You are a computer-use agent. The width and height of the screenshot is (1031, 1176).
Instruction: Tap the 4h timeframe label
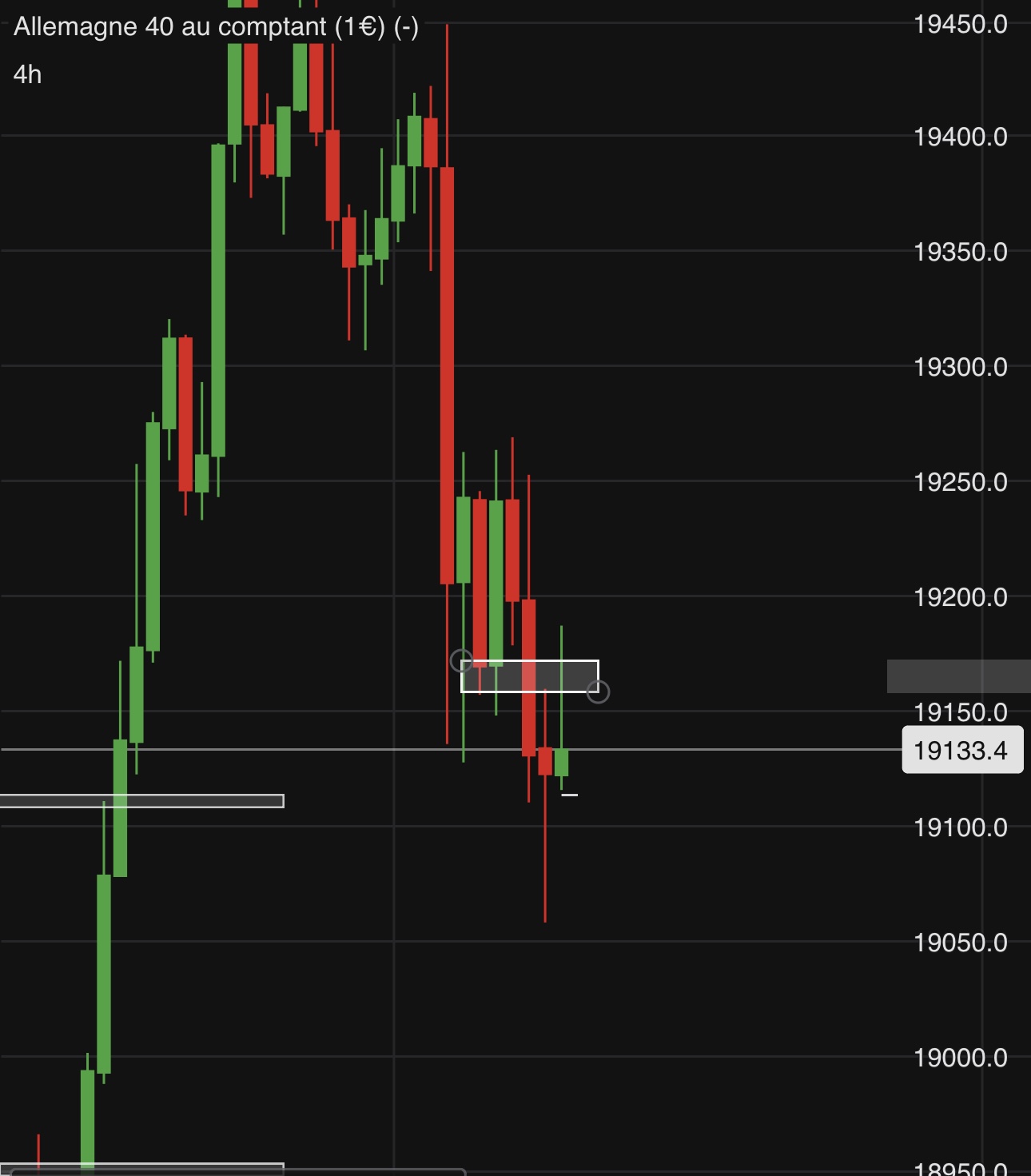tap(28, 74)
